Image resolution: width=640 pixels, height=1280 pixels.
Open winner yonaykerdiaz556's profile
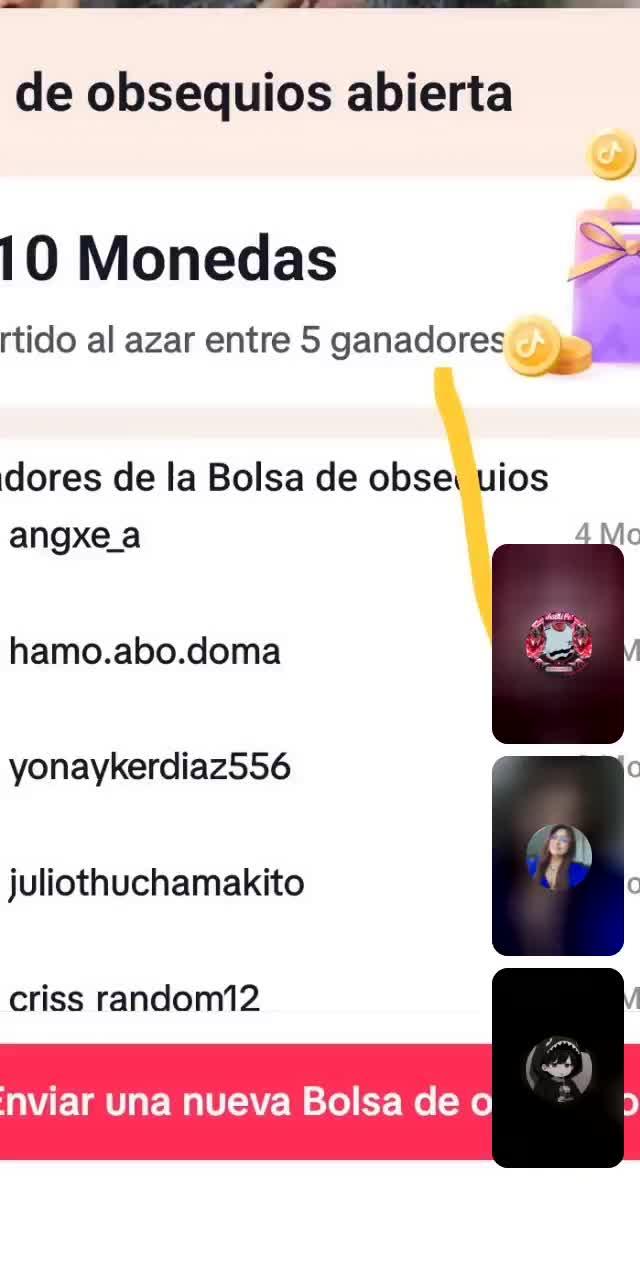coord(150,768)
